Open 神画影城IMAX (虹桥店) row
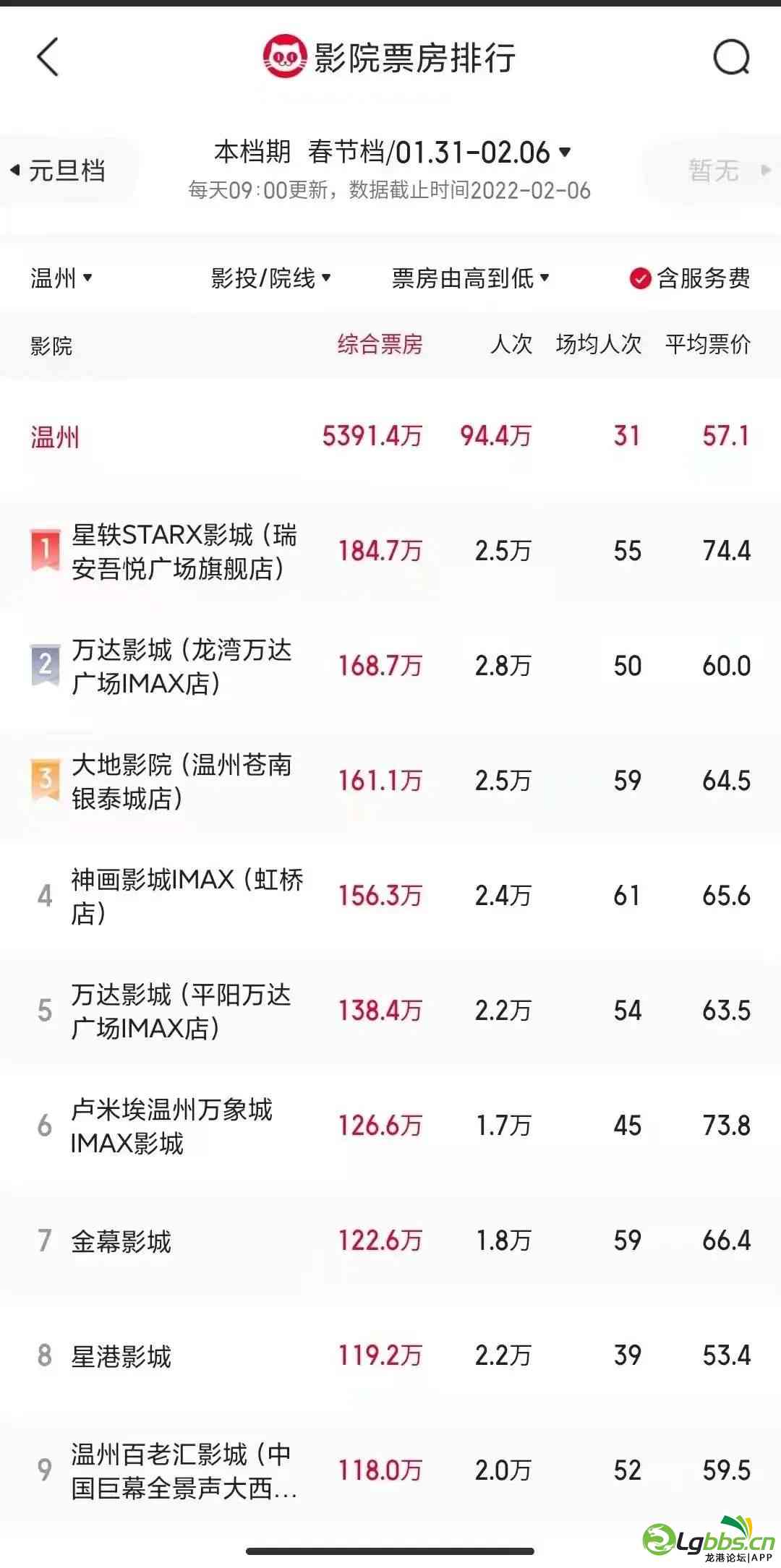Screen dimensions: 781x1568 [187, 896]
